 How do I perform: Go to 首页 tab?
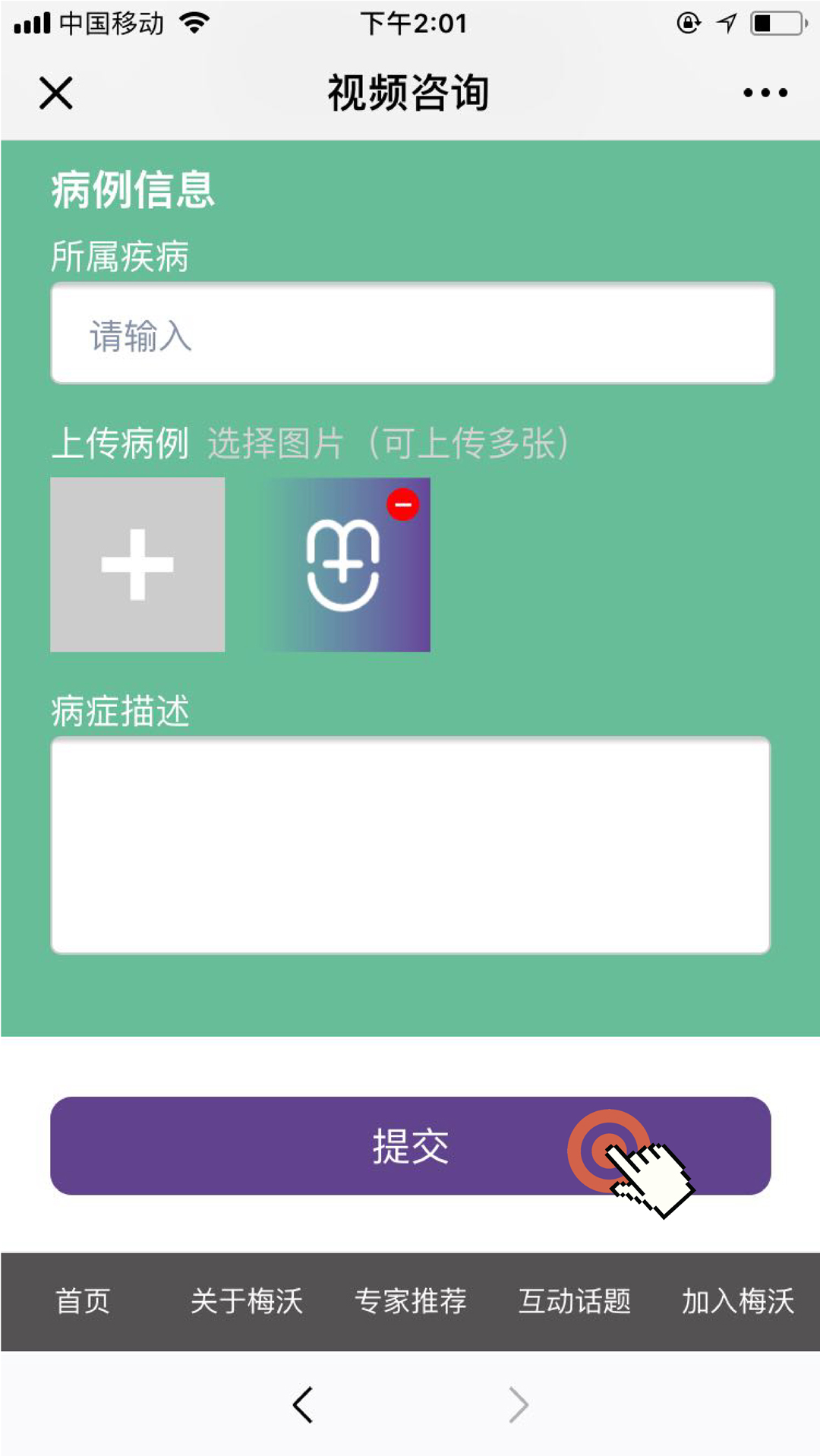coord(83,1301)
